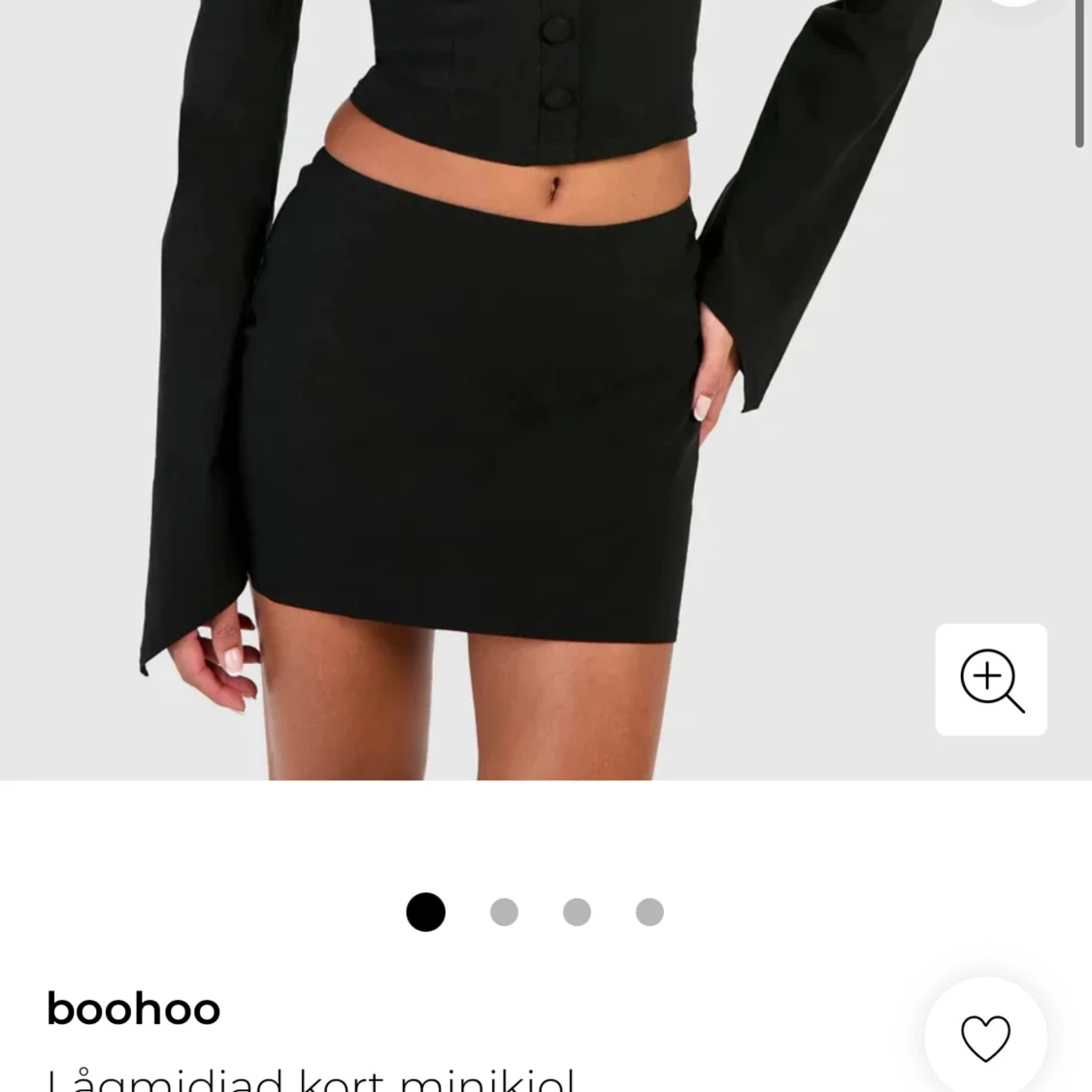1092x1092 pixels.
Task: Go to the third product photo dot
Action: [x=577, y=912]
